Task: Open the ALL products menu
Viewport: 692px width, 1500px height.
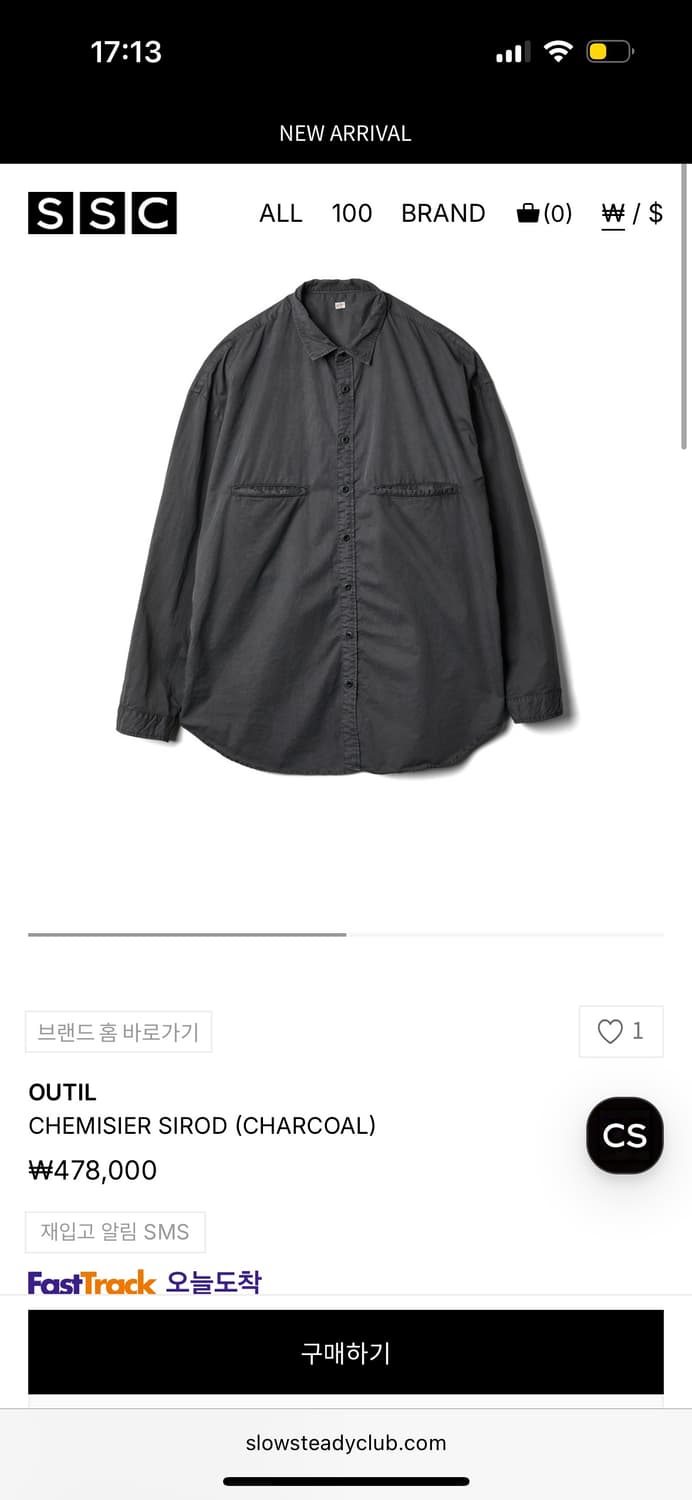Action: click(280, 213)
